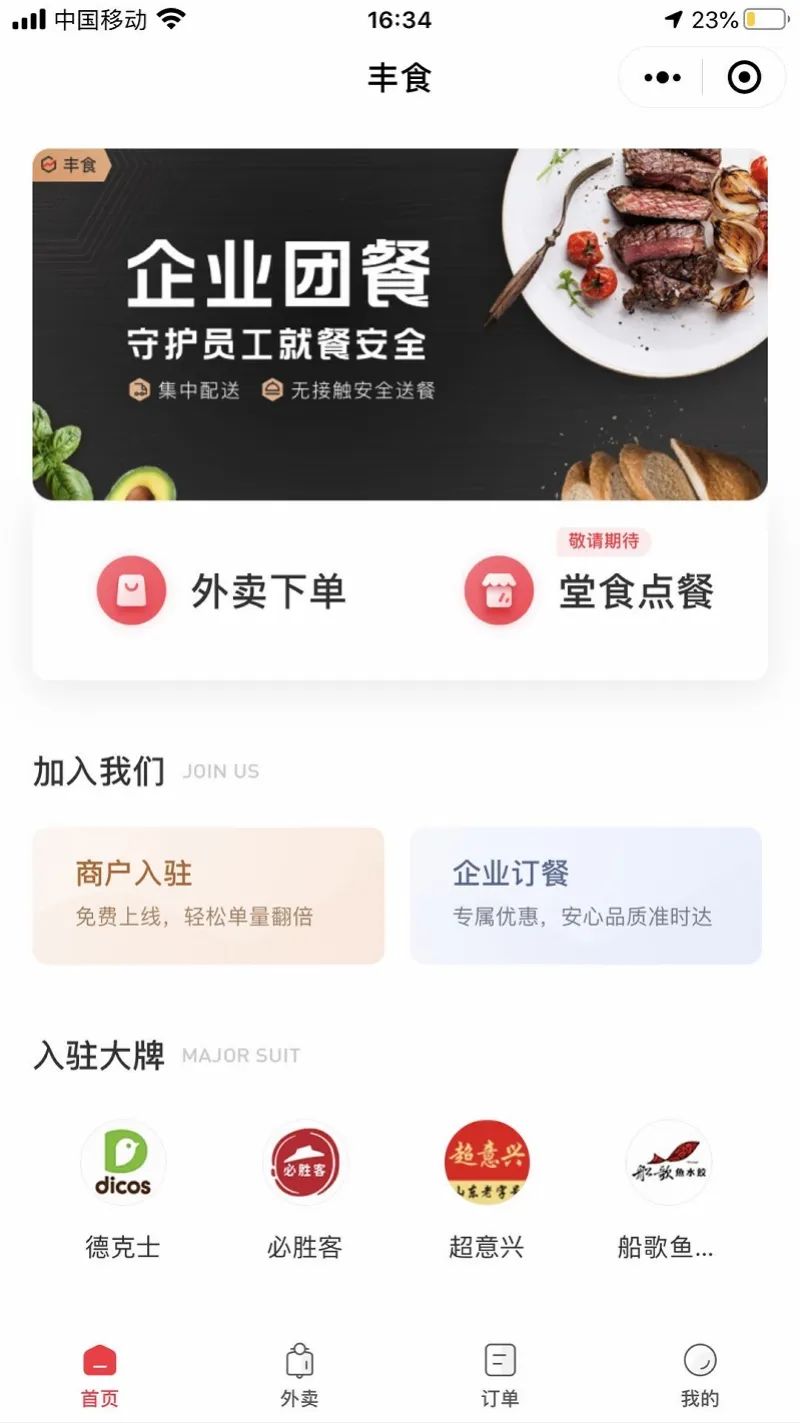Viewport: 800px width, 1423px height.
Task: Open the 企业订餐 card
Action: [x=586, y=895]
